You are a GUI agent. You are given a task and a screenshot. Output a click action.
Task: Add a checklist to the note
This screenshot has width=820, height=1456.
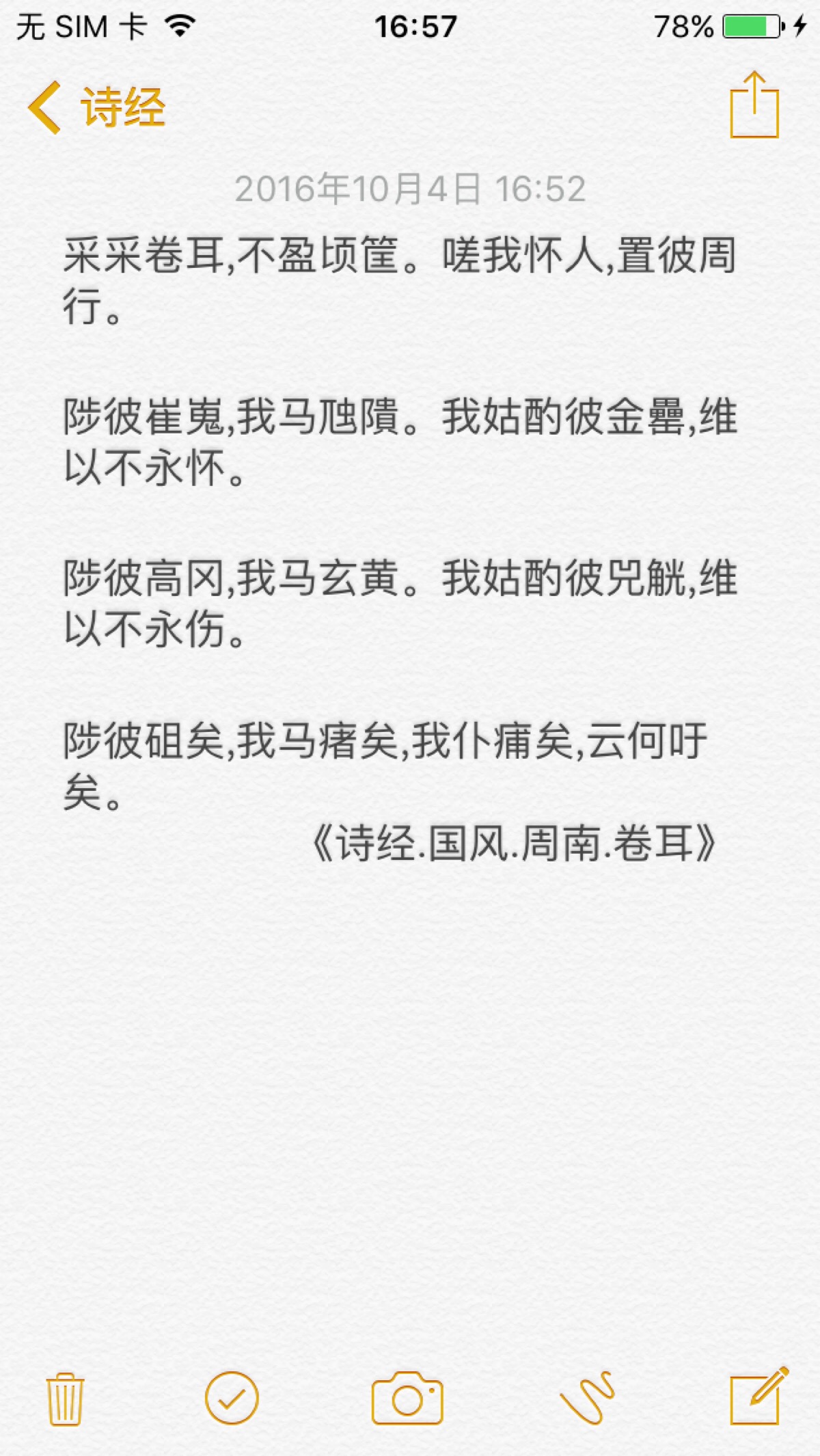pyautogui.click(x=232, y=1398)
